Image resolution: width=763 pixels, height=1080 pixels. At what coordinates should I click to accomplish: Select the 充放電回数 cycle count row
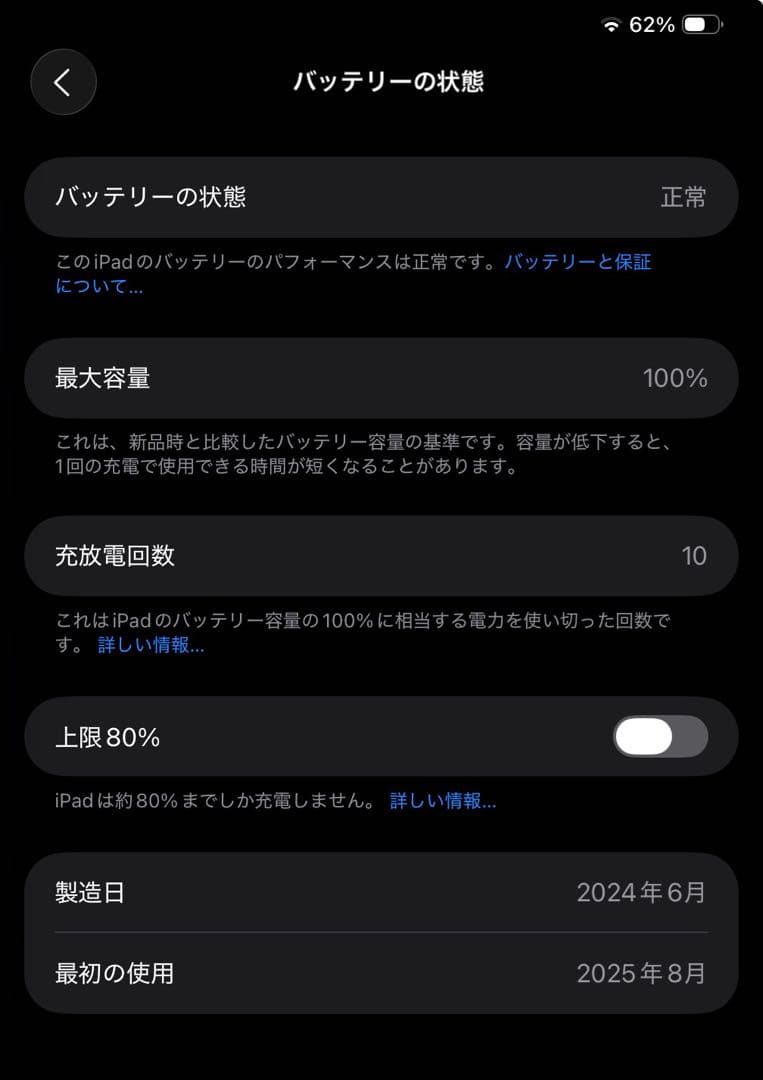pos(380,556)
